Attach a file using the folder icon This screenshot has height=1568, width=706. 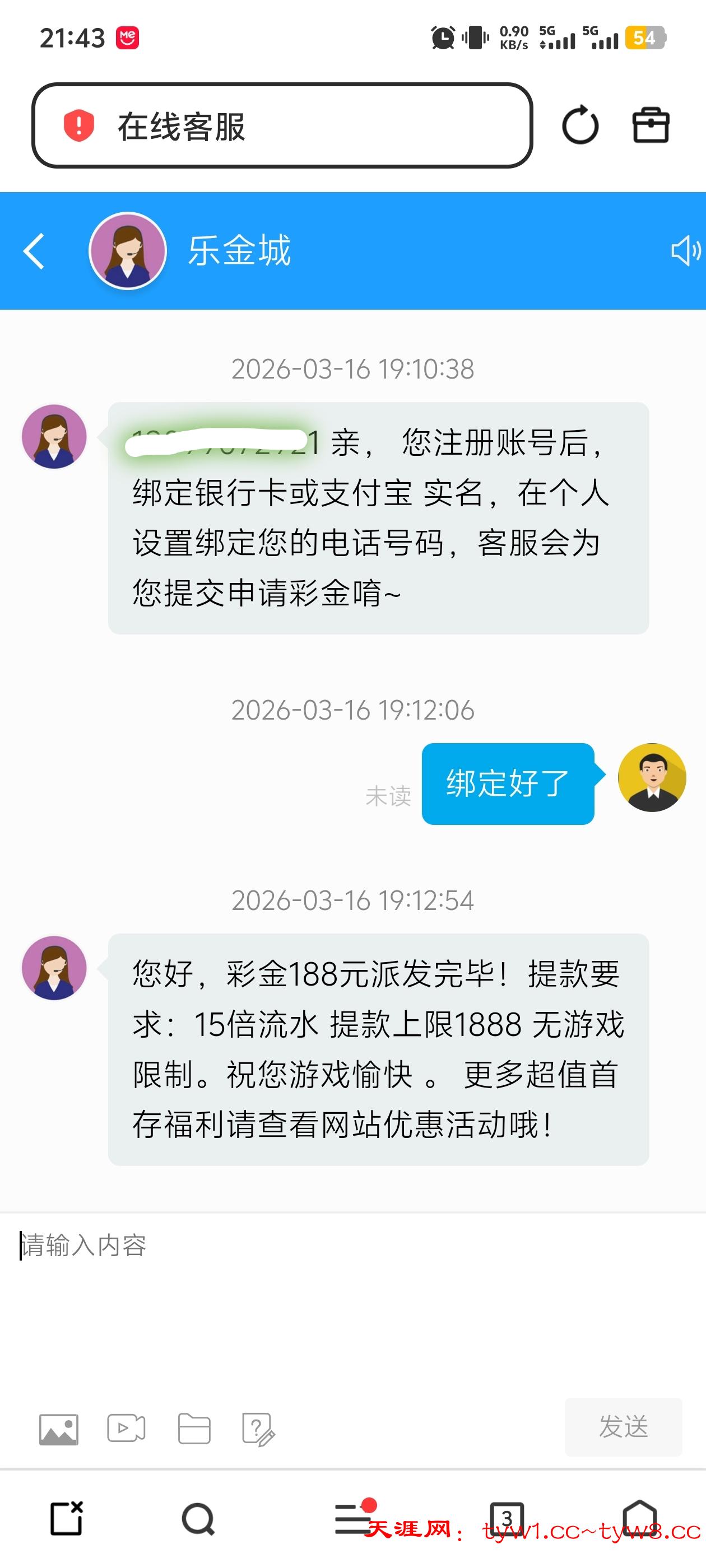point(194,1428)
